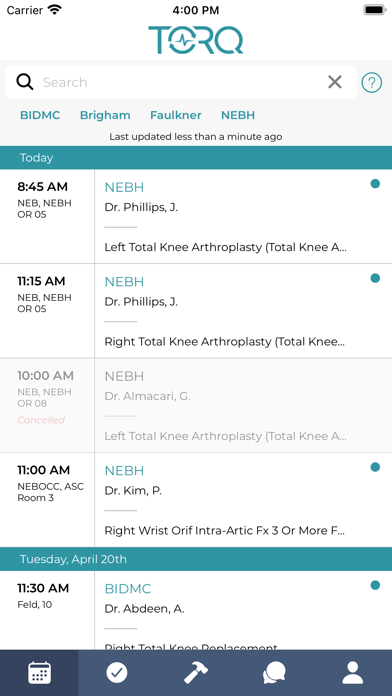Open Dr. Abdeen's 11:30 AM BIDMC case
The width and height of the screenshot is (392, 696).
point(196,610)
